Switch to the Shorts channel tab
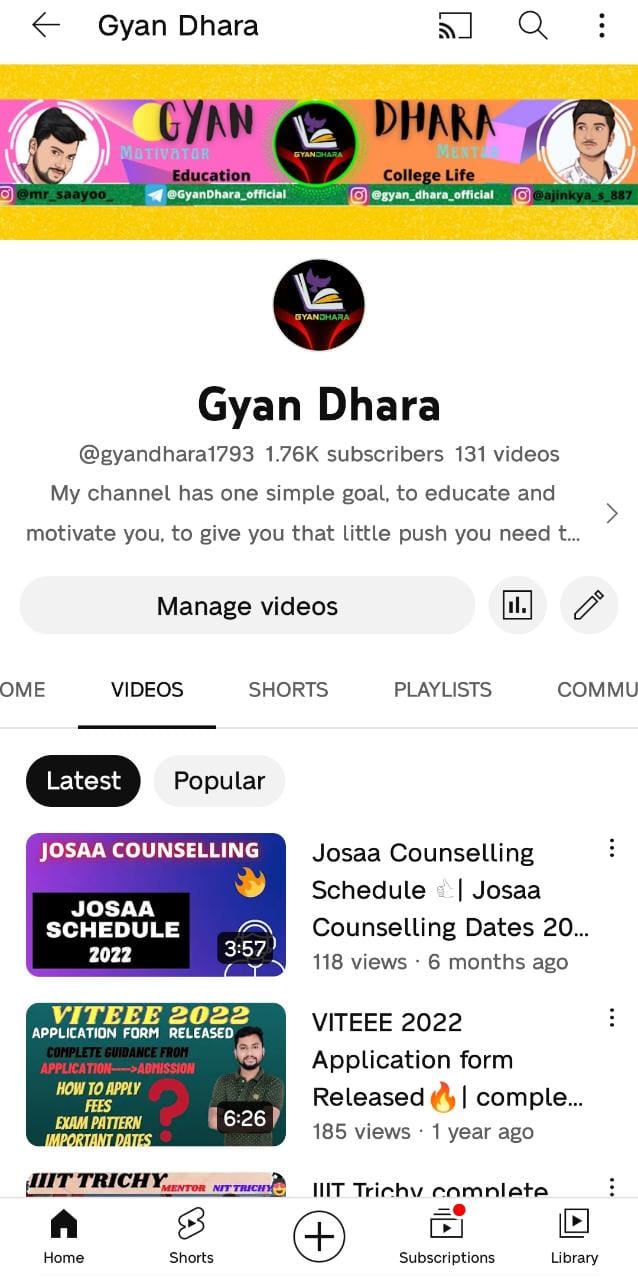The height and width of the screenshot is (1280, 638). (x=288, y=690)
